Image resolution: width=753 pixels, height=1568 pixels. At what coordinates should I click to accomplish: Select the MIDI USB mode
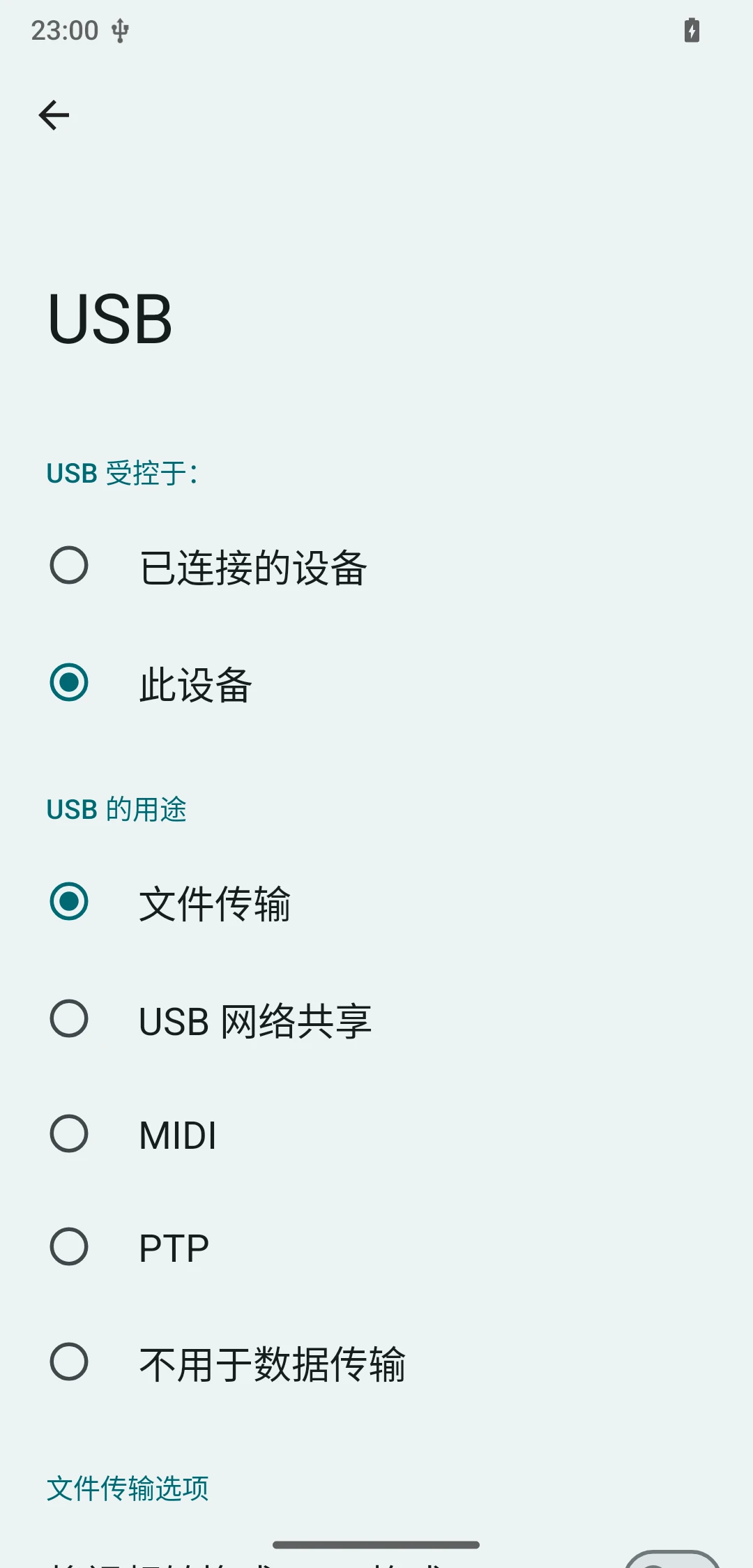pyautogui.click(x=176, y=1135)
